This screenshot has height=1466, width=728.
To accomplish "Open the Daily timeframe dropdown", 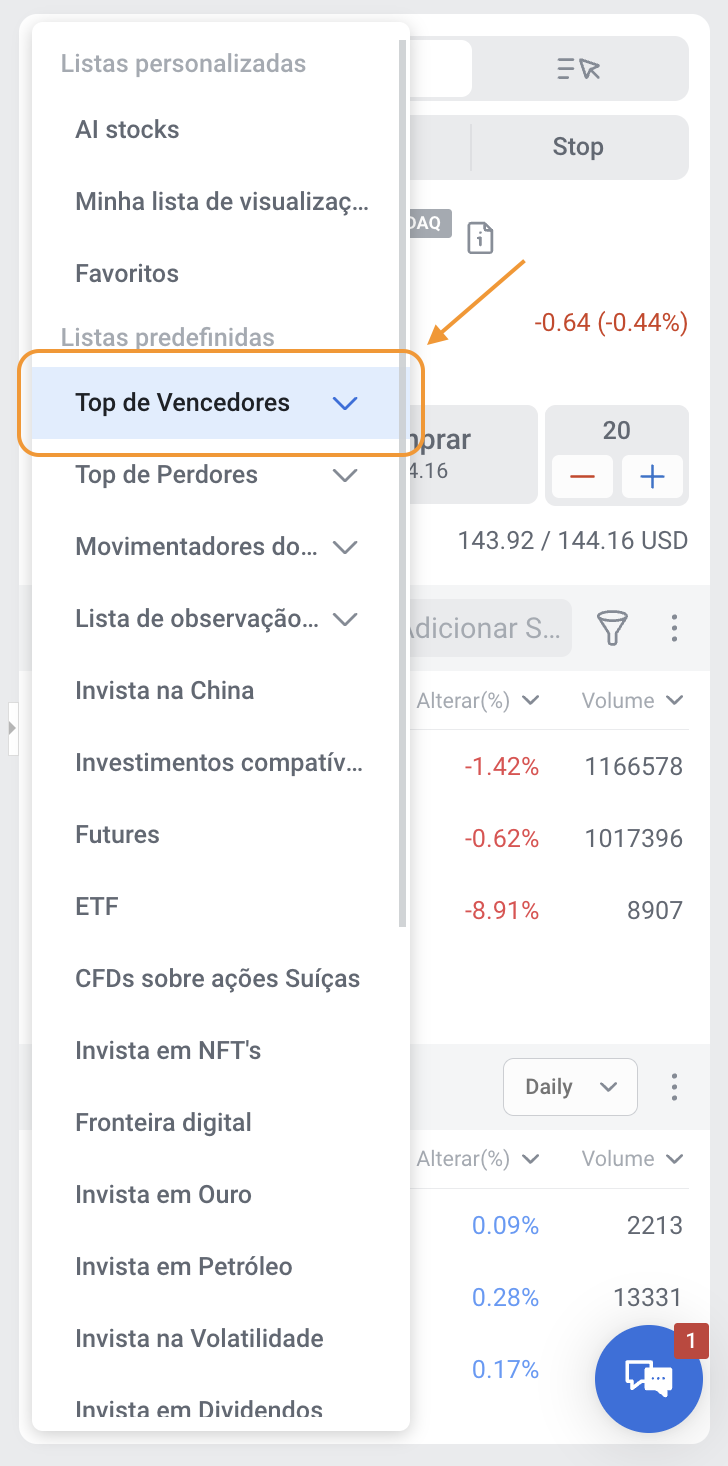I will click(569, 1087).
